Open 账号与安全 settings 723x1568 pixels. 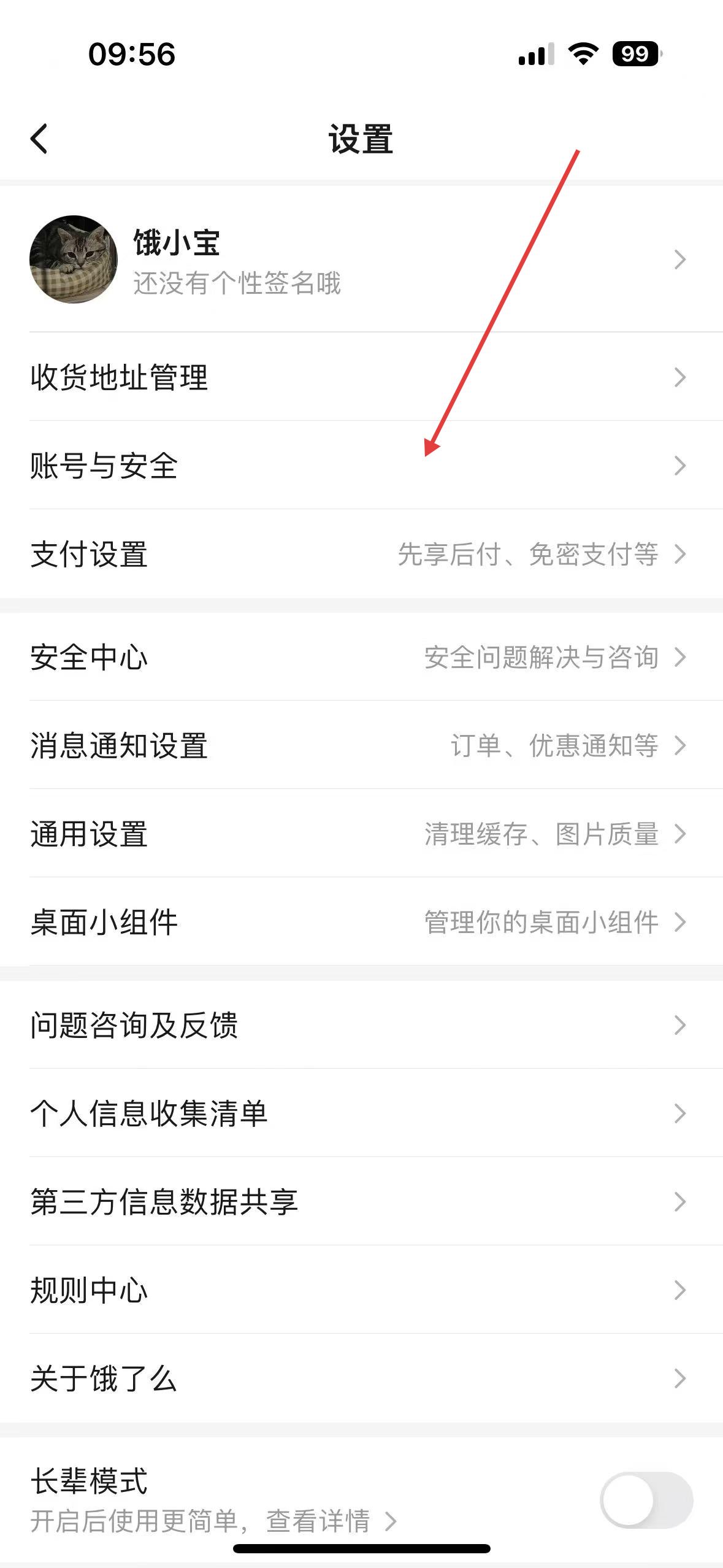point(361,465)
